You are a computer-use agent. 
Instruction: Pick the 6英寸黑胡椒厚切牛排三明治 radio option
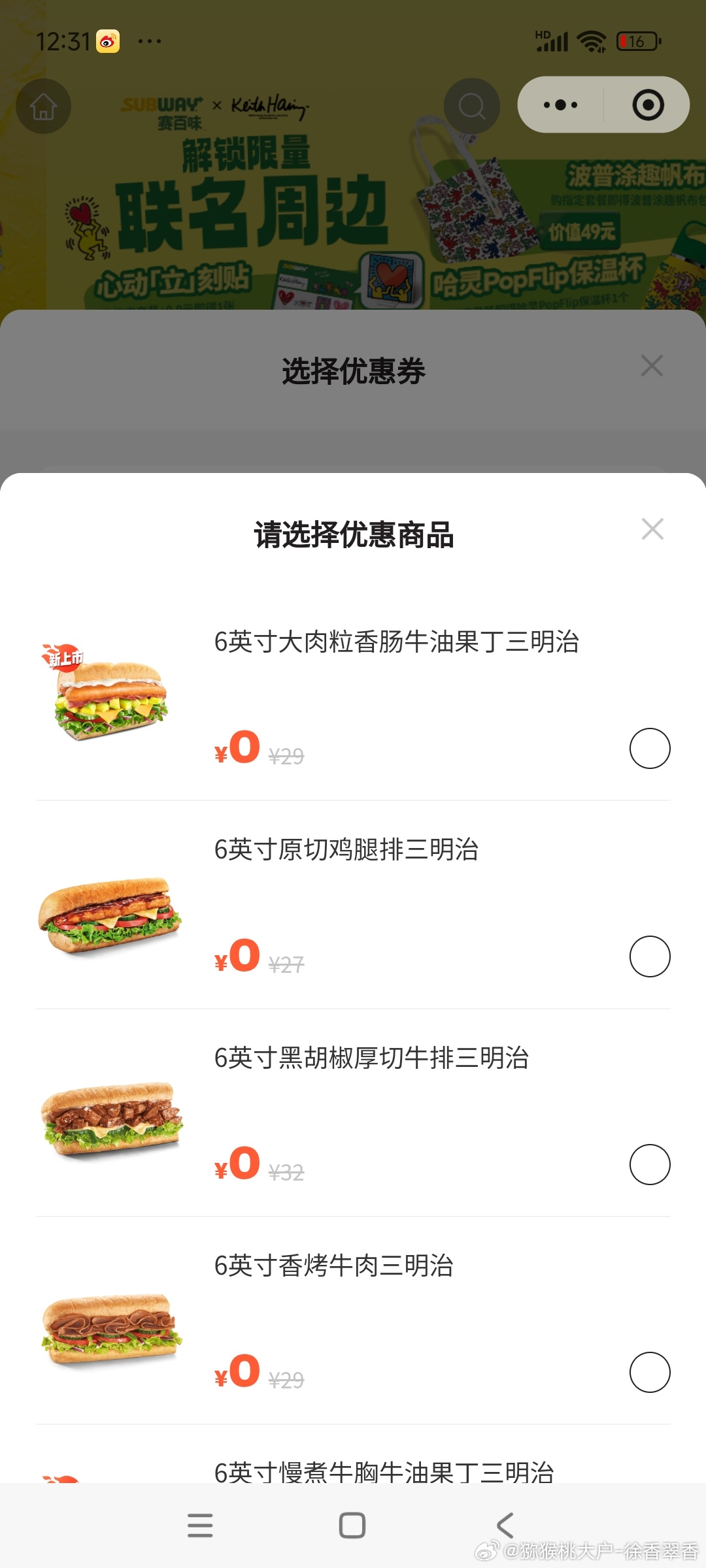[650, 1164]
